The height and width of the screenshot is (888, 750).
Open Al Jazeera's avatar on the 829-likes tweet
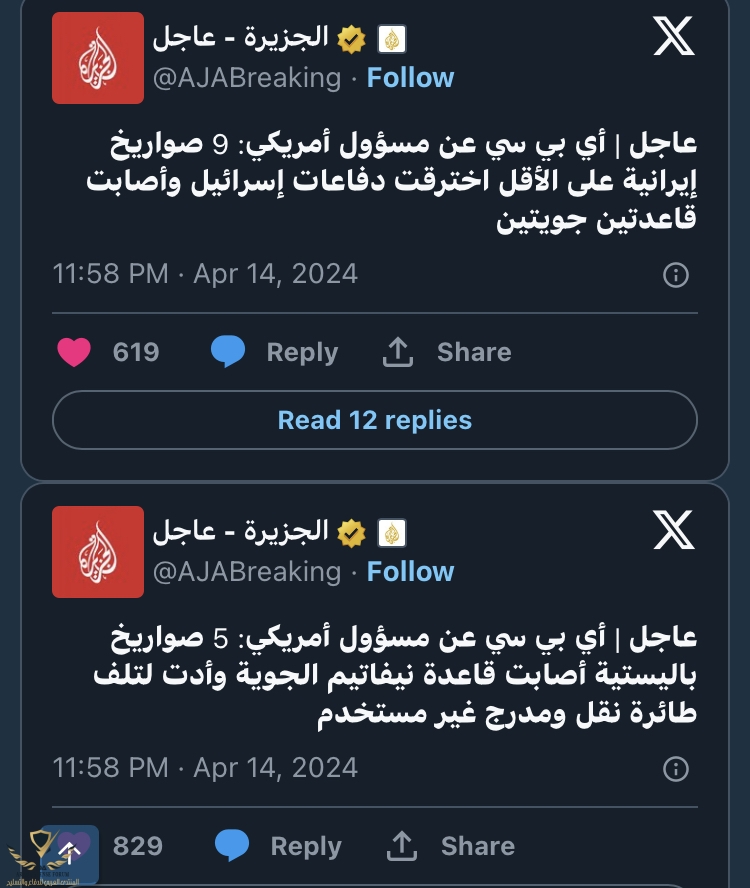pyautogui.click(x=98, y=552)
